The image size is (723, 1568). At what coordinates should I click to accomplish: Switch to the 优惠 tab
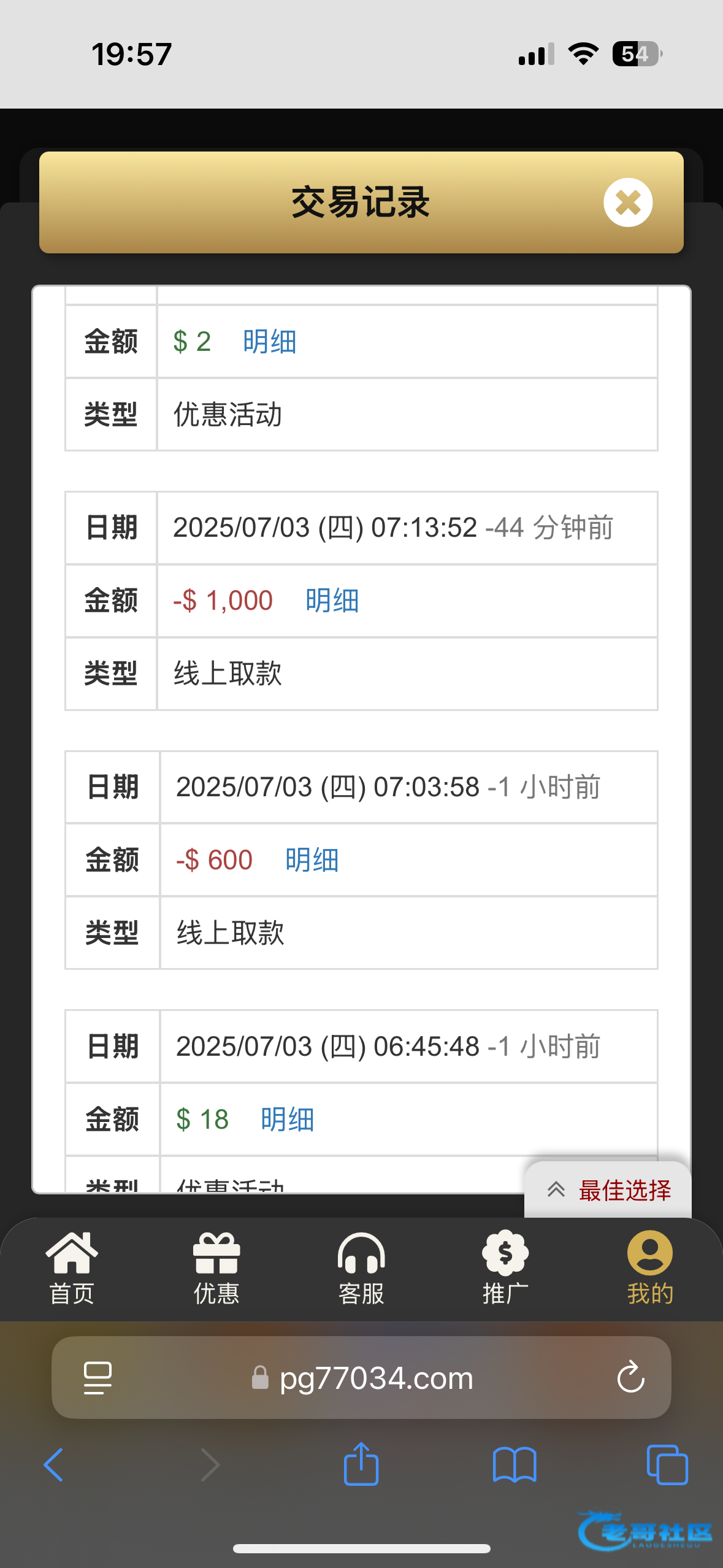(216, 1269)
